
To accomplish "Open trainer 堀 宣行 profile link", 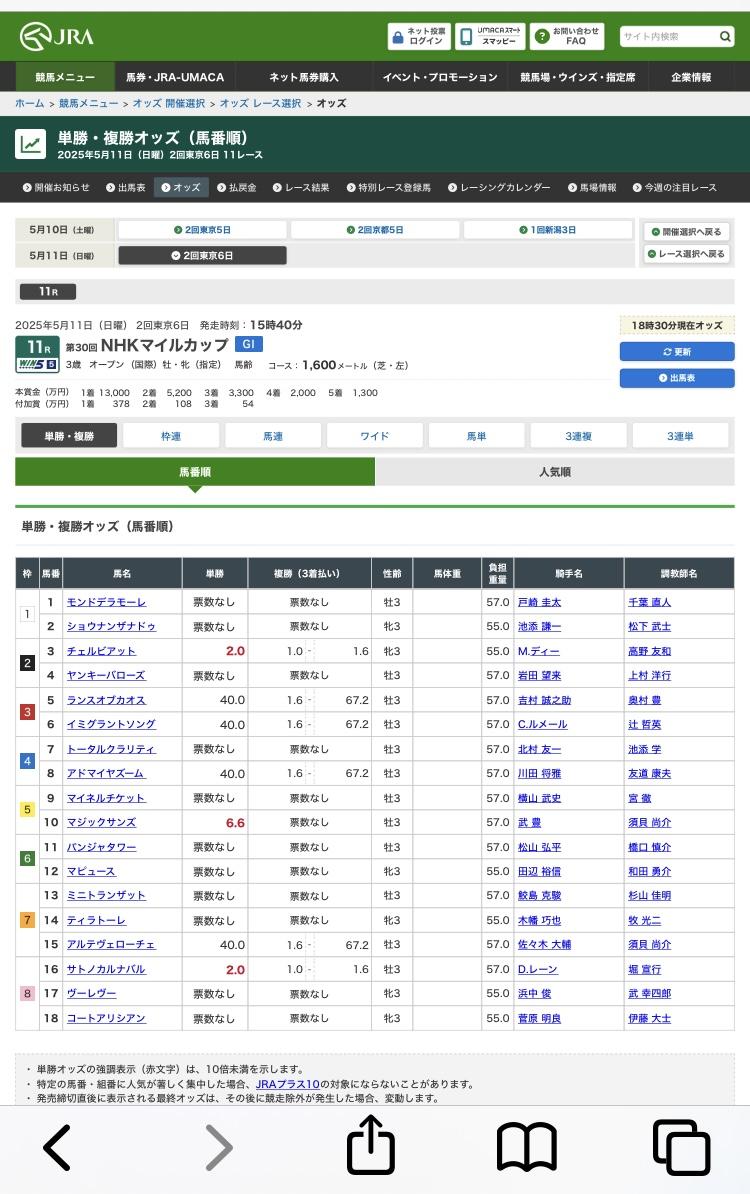I will (644, 970).
